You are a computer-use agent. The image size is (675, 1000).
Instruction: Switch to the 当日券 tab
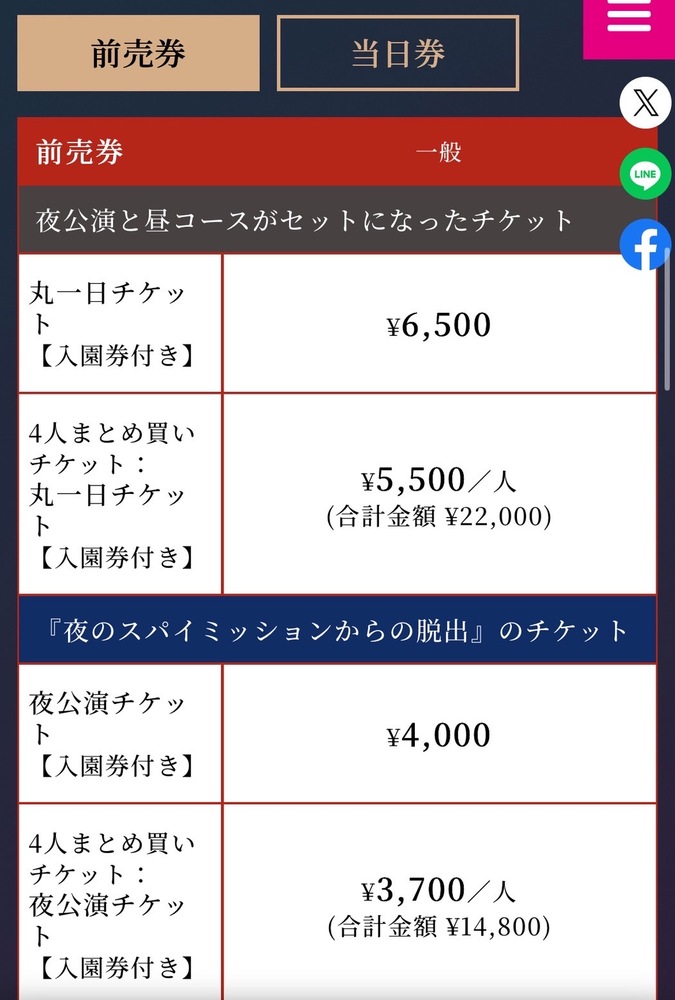pos(397,53)
